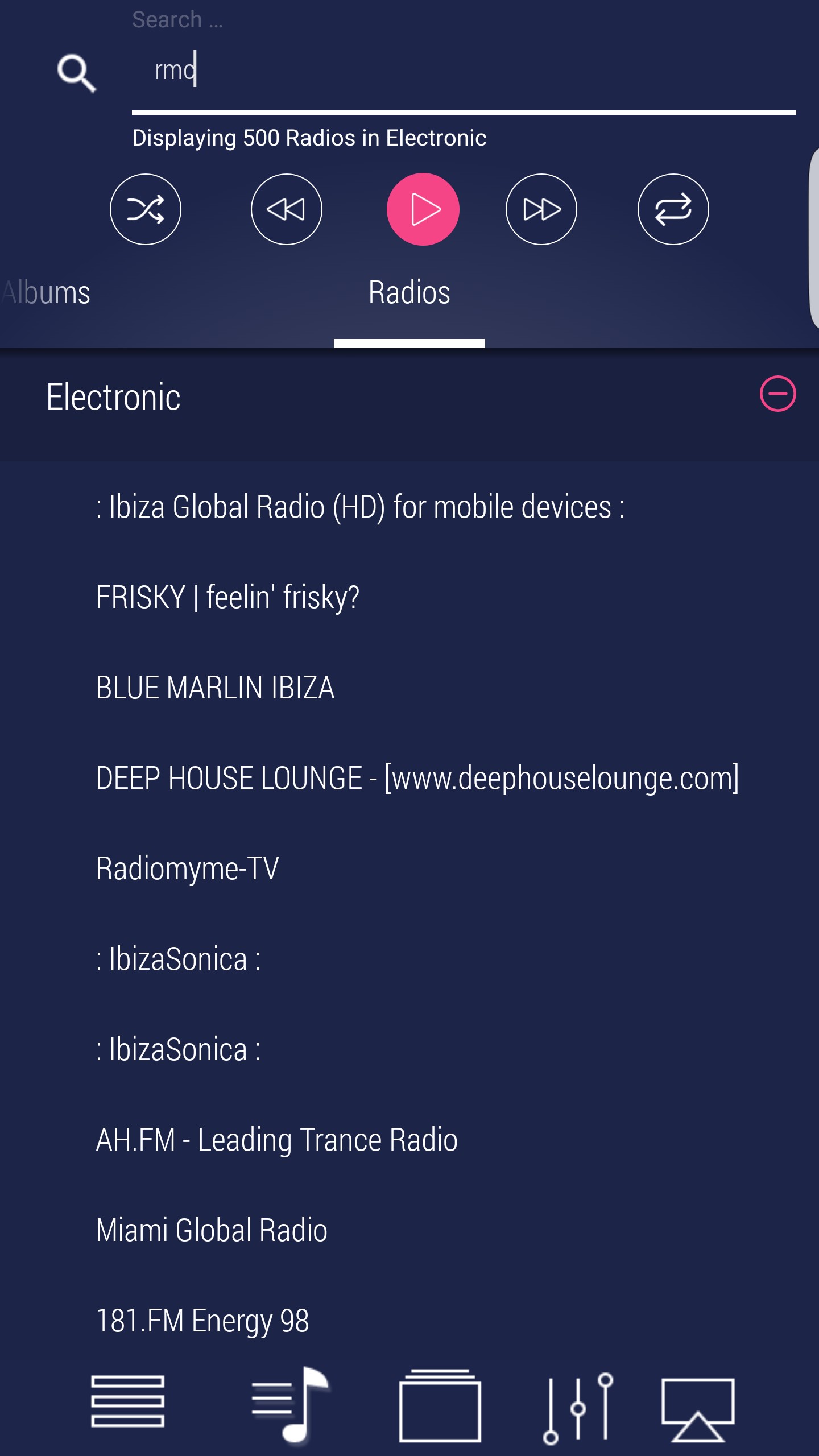Enable shuffle mode
Image resolution: width=819 pixels, height=1456 pixels.
point(146,209)
